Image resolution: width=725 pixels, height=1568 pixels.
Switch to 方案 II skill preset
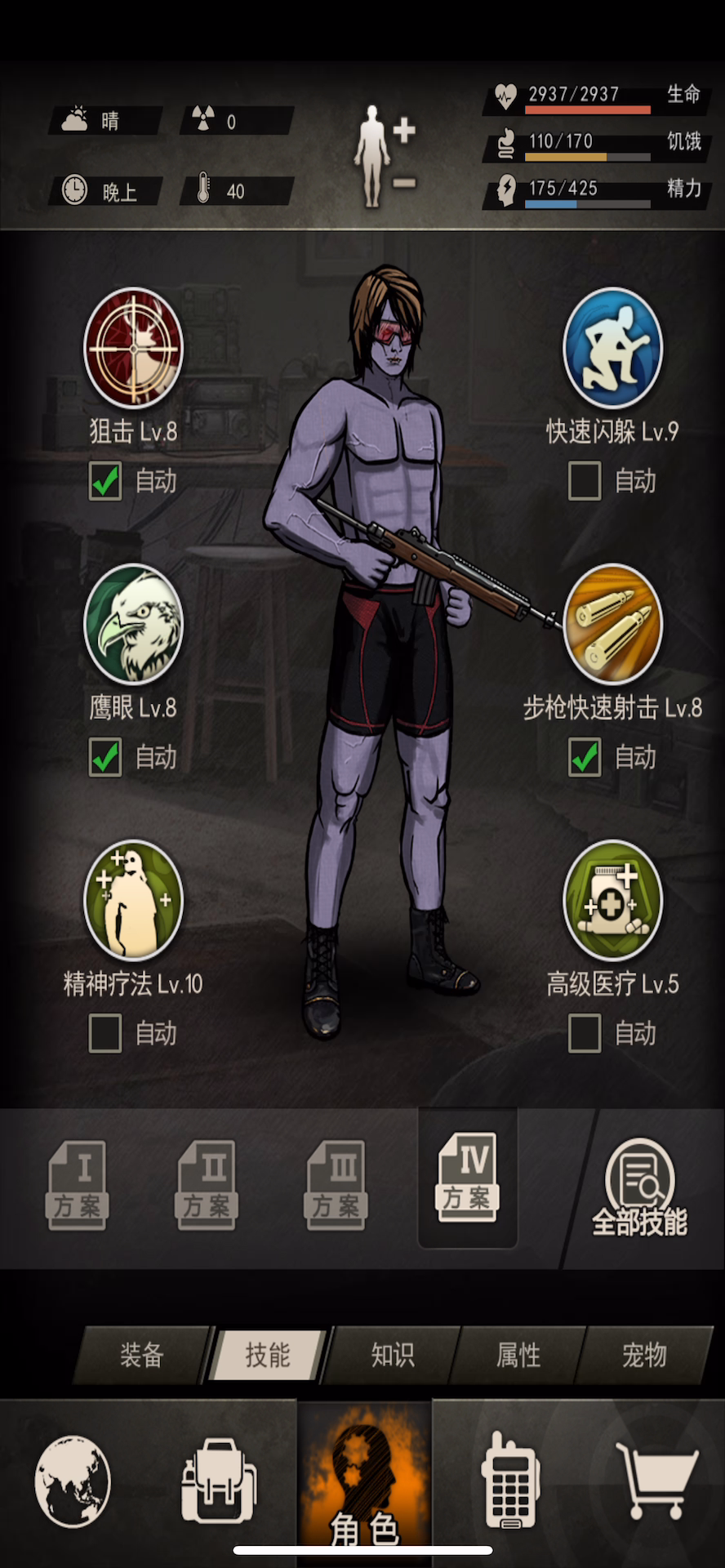click(x=207, y=1184)
